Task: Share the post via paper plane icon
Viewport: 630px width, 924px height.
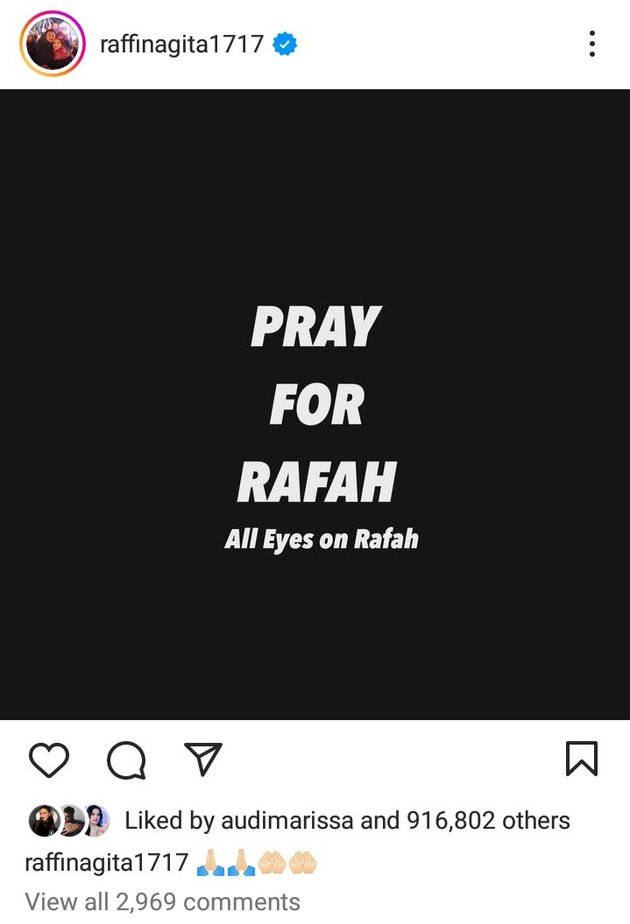Action: [203, 759]
